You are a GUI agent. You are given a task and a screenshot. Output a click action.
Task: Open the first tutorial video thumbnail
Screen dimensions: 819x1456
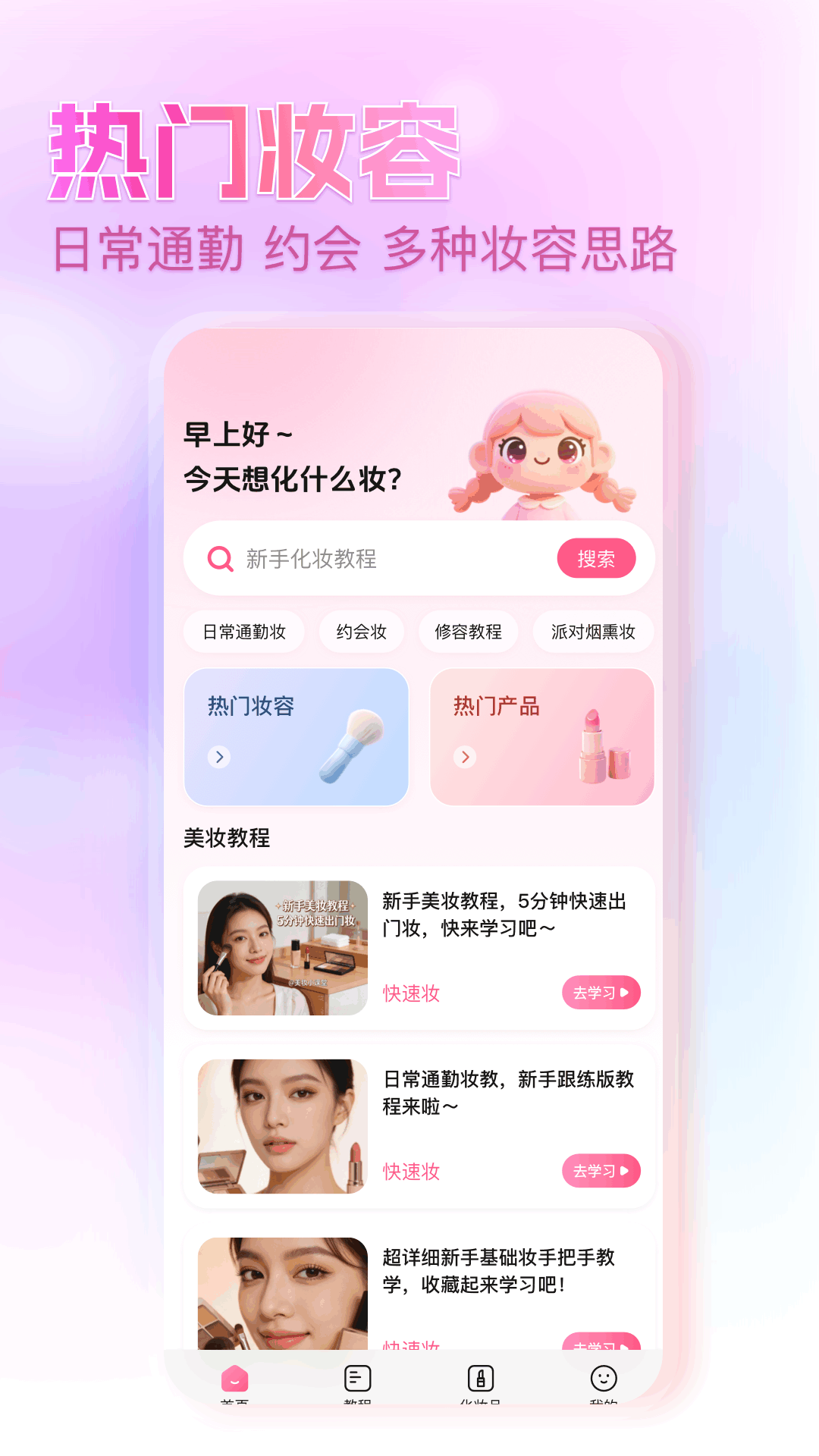(281, 946)
